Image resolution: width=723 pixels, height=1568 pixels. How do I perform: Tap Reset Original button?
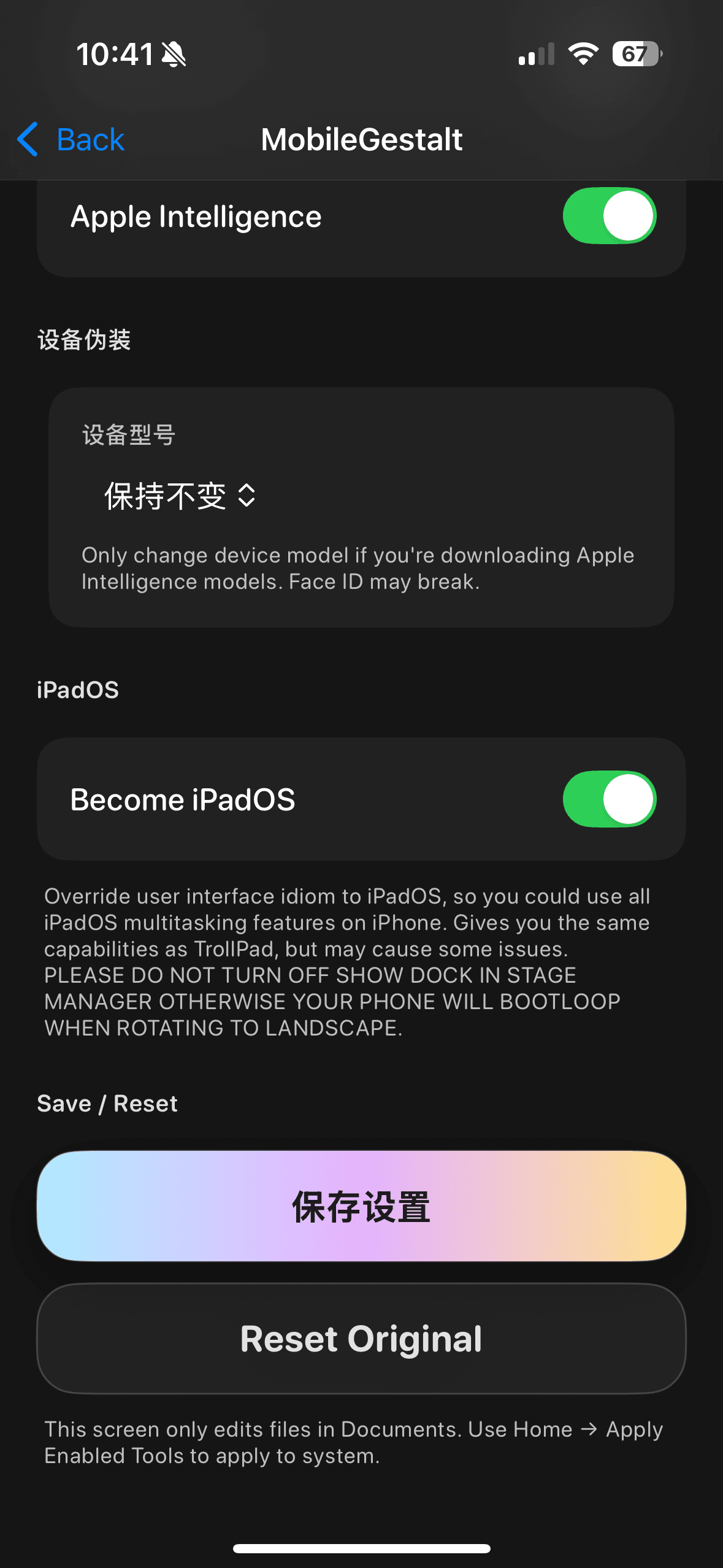coord(361,1339)
